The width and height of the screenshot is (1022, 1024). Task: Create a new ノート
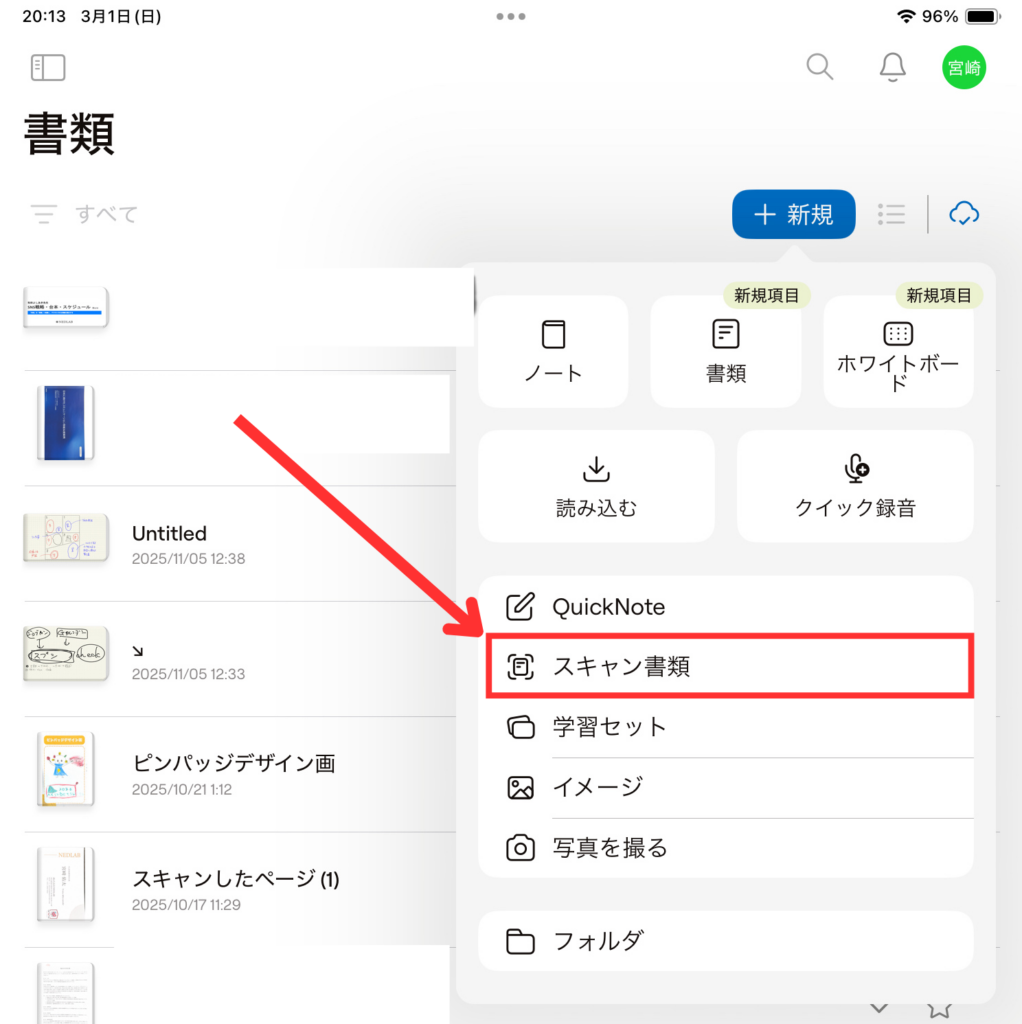point(553,352)
